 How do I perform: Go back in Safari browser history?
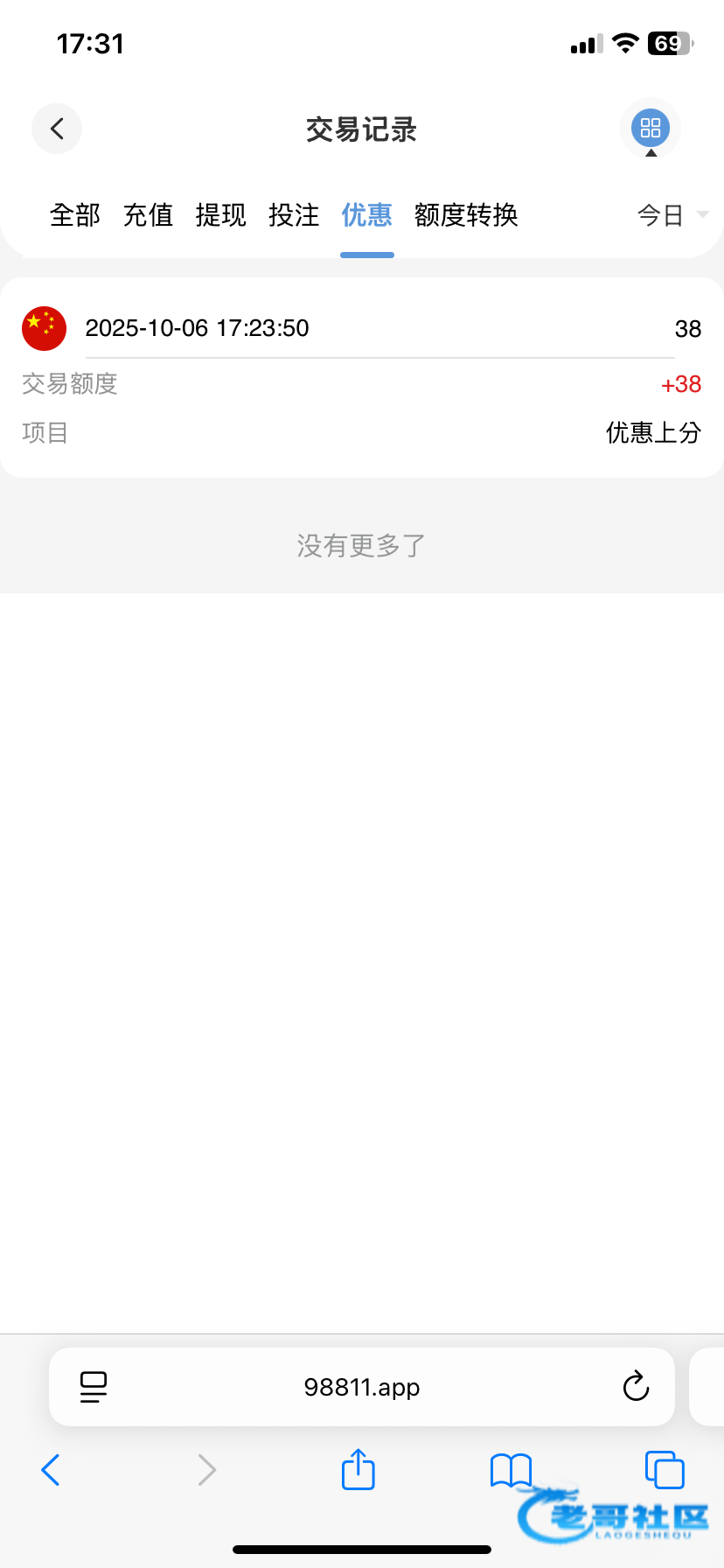click(x=51, y=1470)
